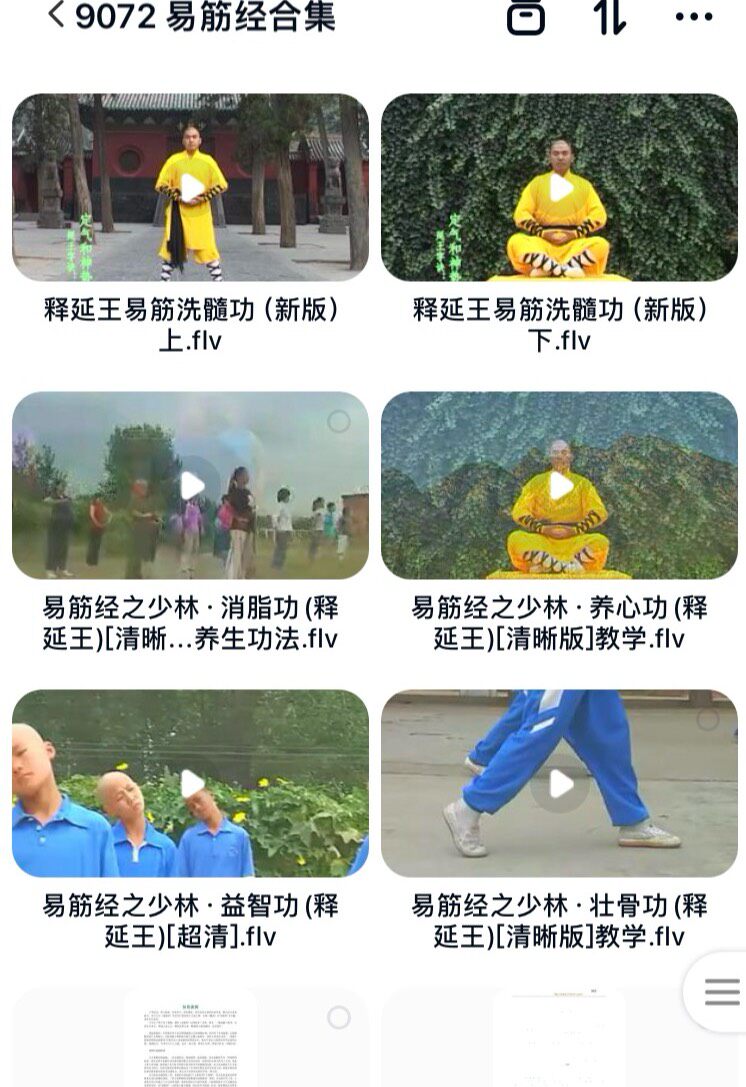Screen dimensions: 746x1087
Task: Open the sort order icon
Action: point(610,17)
